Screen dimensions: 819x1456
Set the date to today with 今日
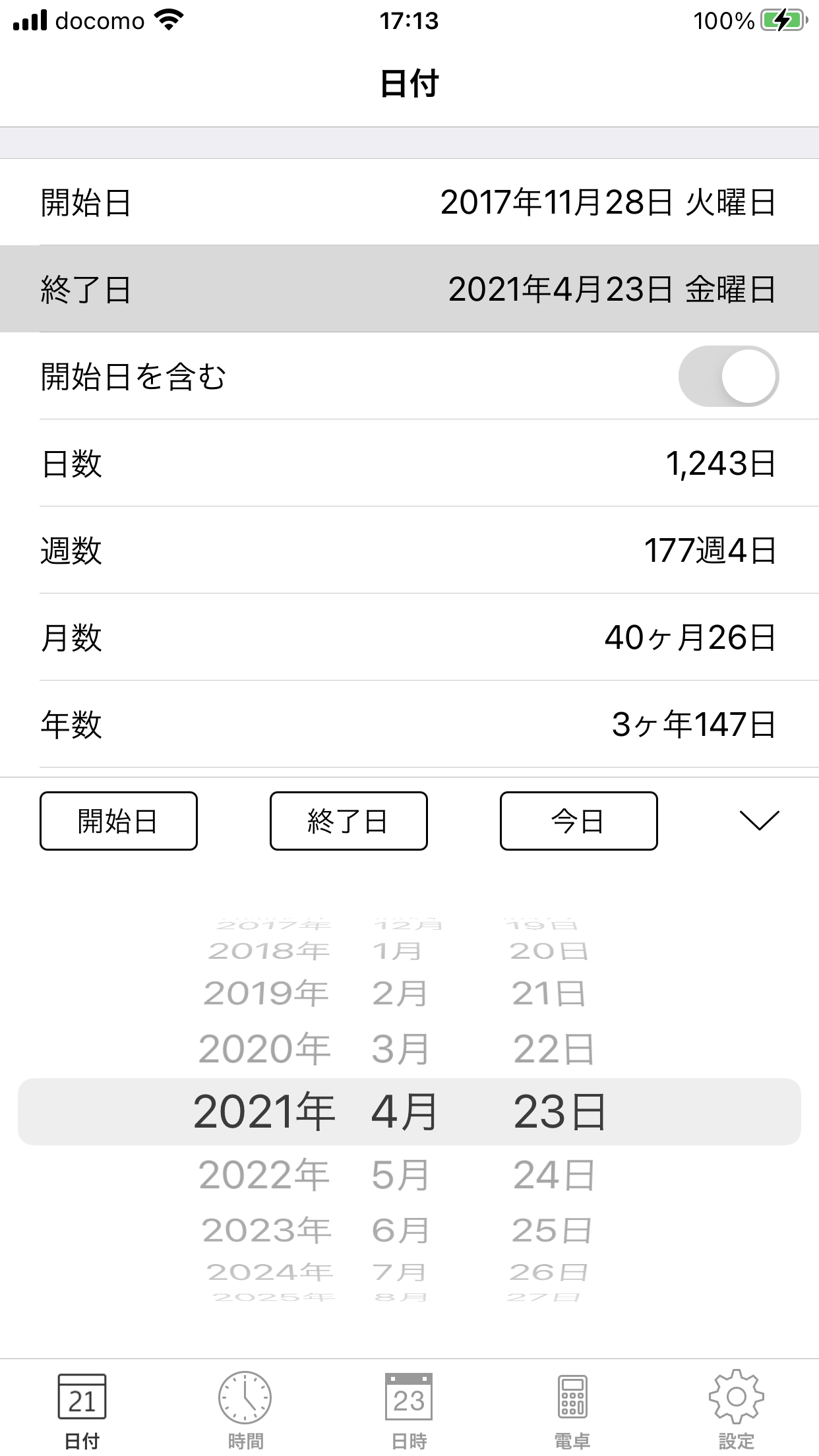tap(578, 821)
